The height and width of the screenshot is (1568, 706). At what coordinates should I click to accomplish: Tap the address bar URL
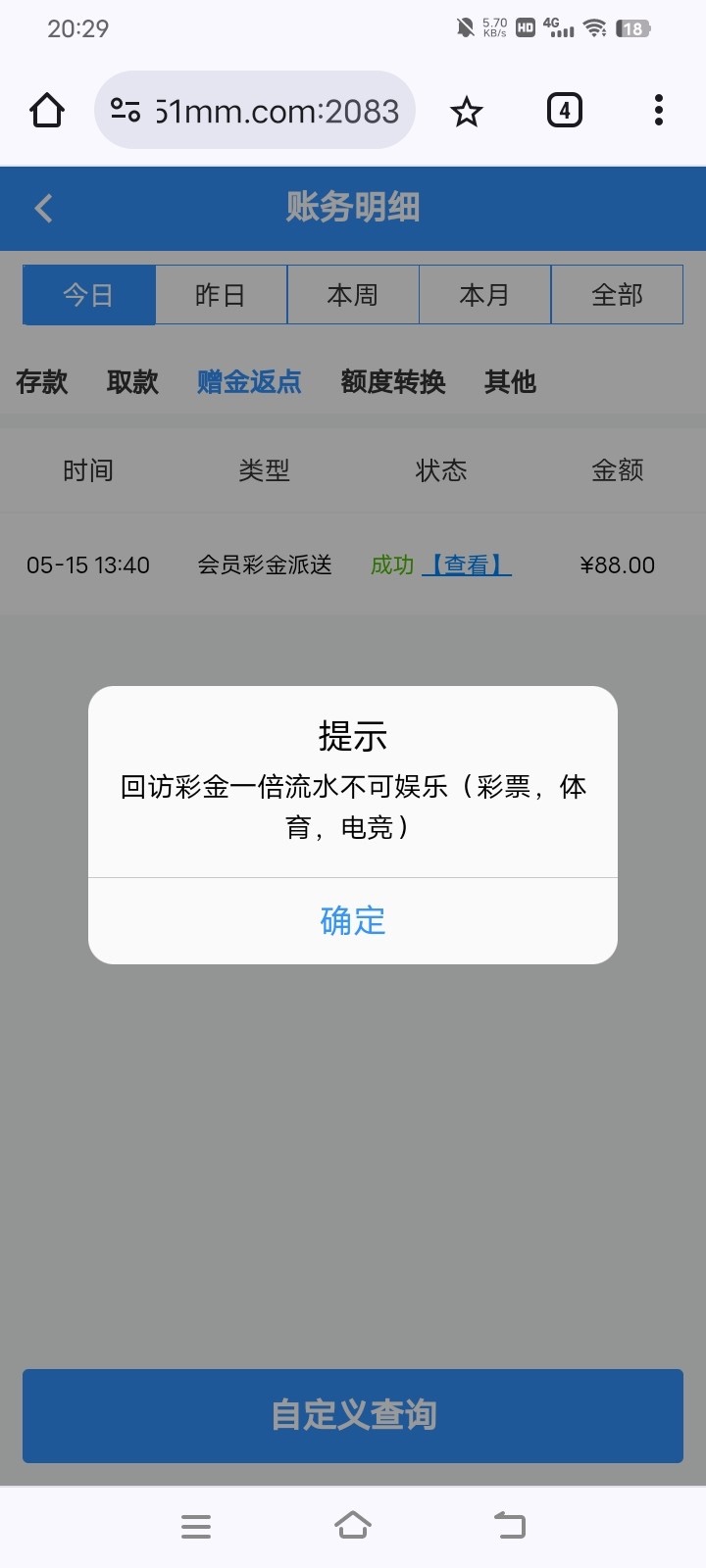click(275, 111)
